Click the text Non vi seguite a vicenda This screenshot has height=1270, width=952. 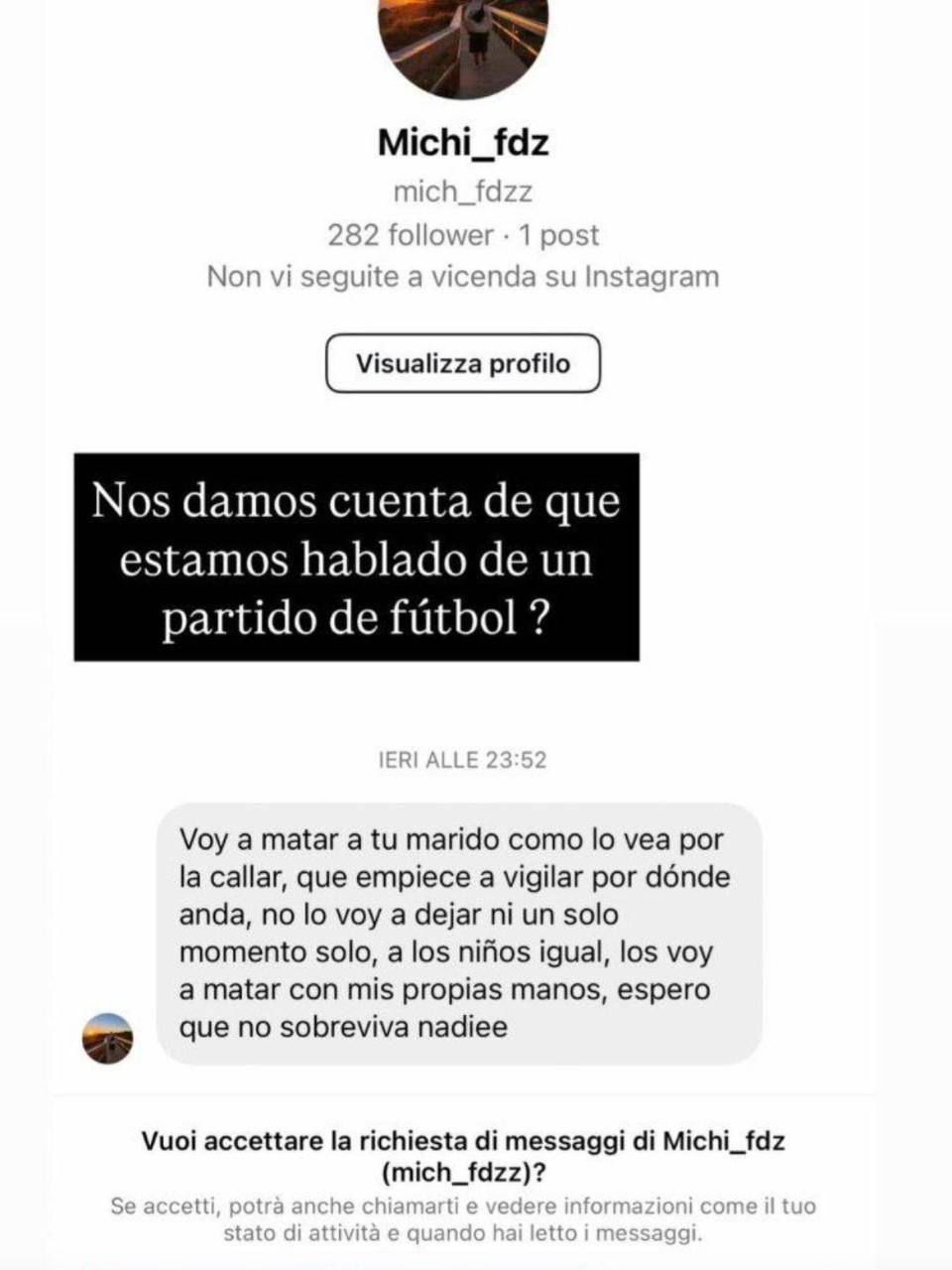point(462,276)
